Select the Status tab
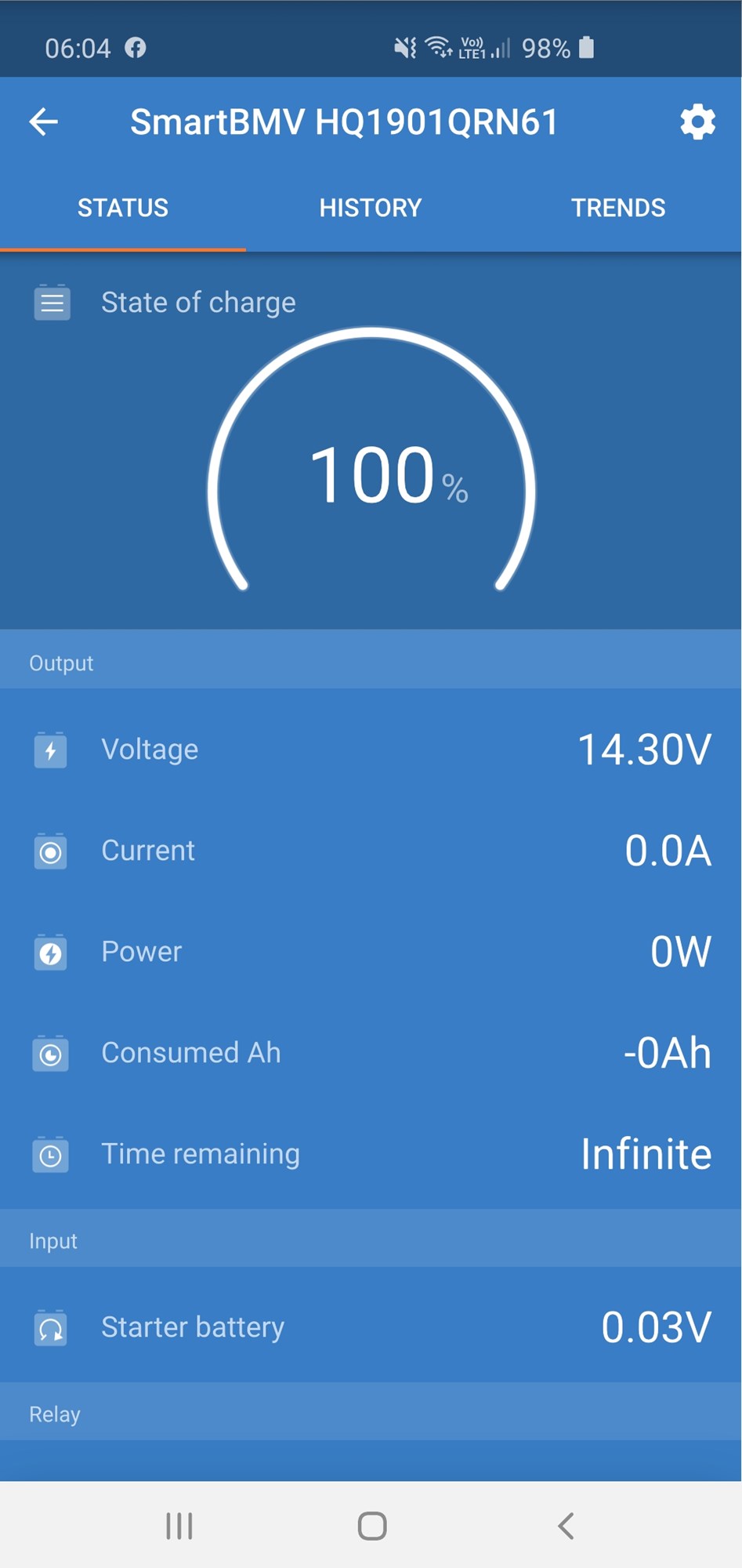This screenshot has height=1568, width=742. 123,208
